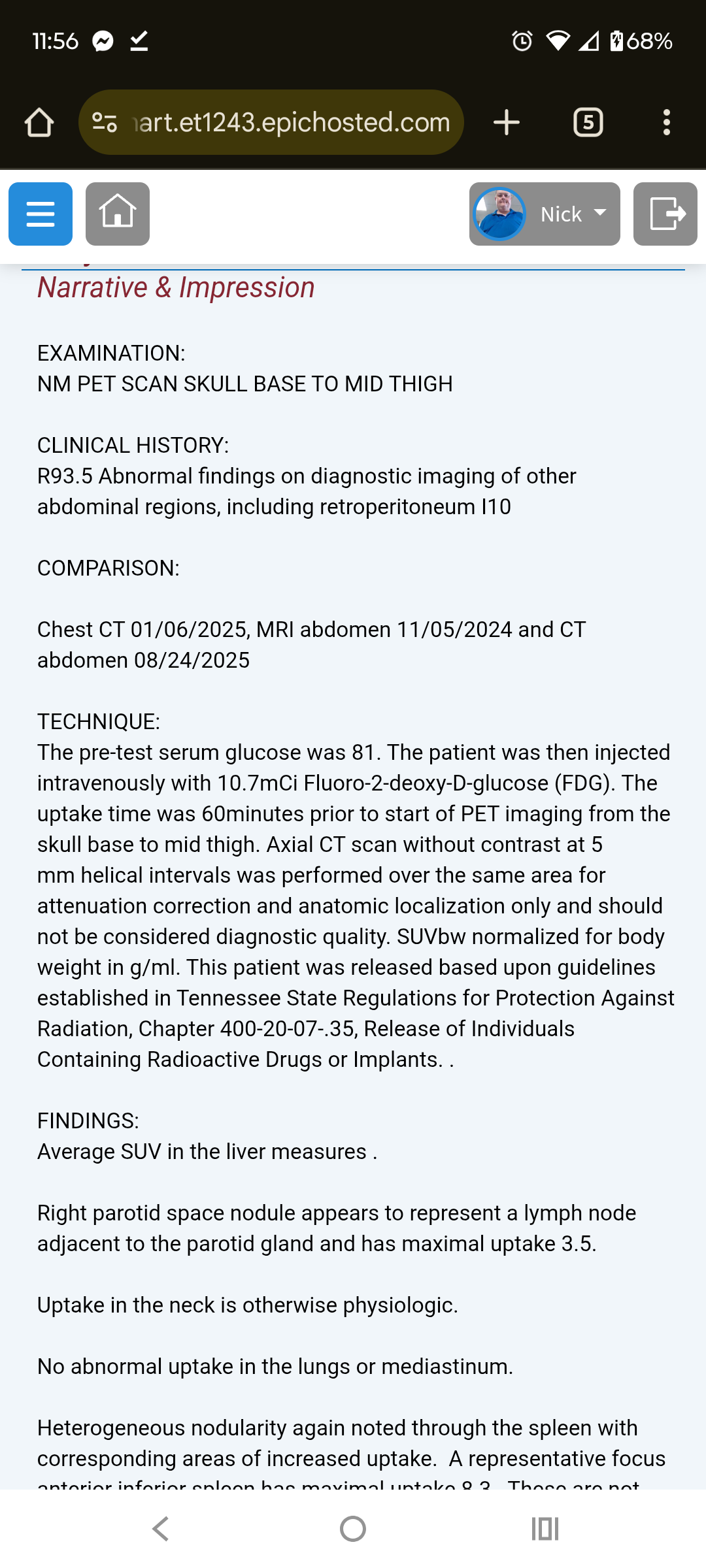Open a new browser tab
The width and height of the screenshot is (706, 1568).
click(x=507, y=122)
